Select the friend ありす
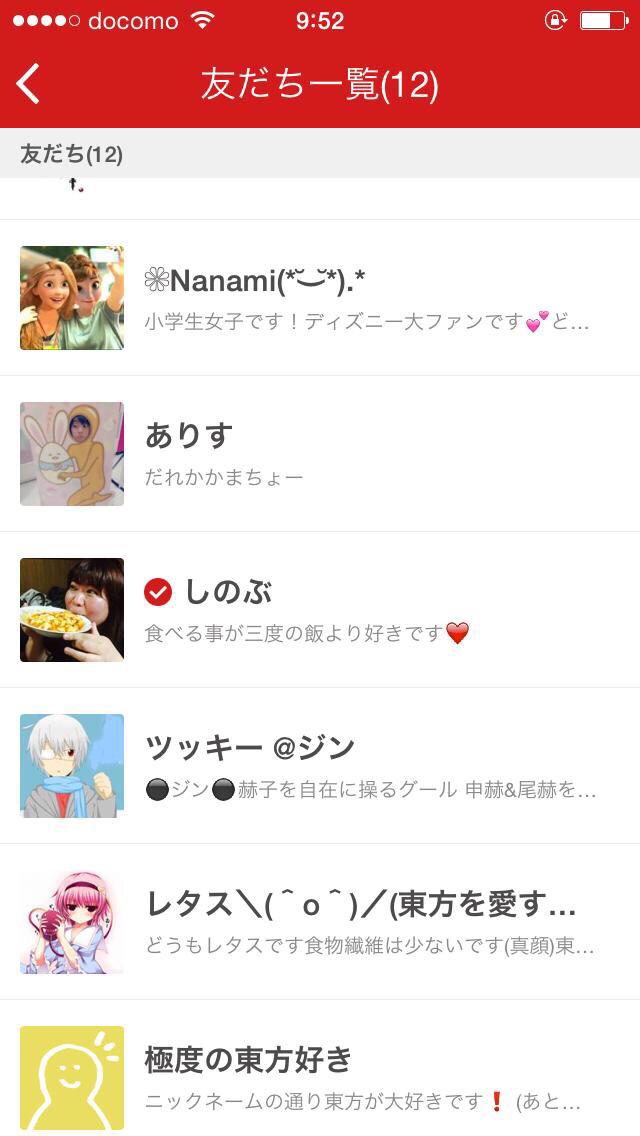 pos(320,454)
